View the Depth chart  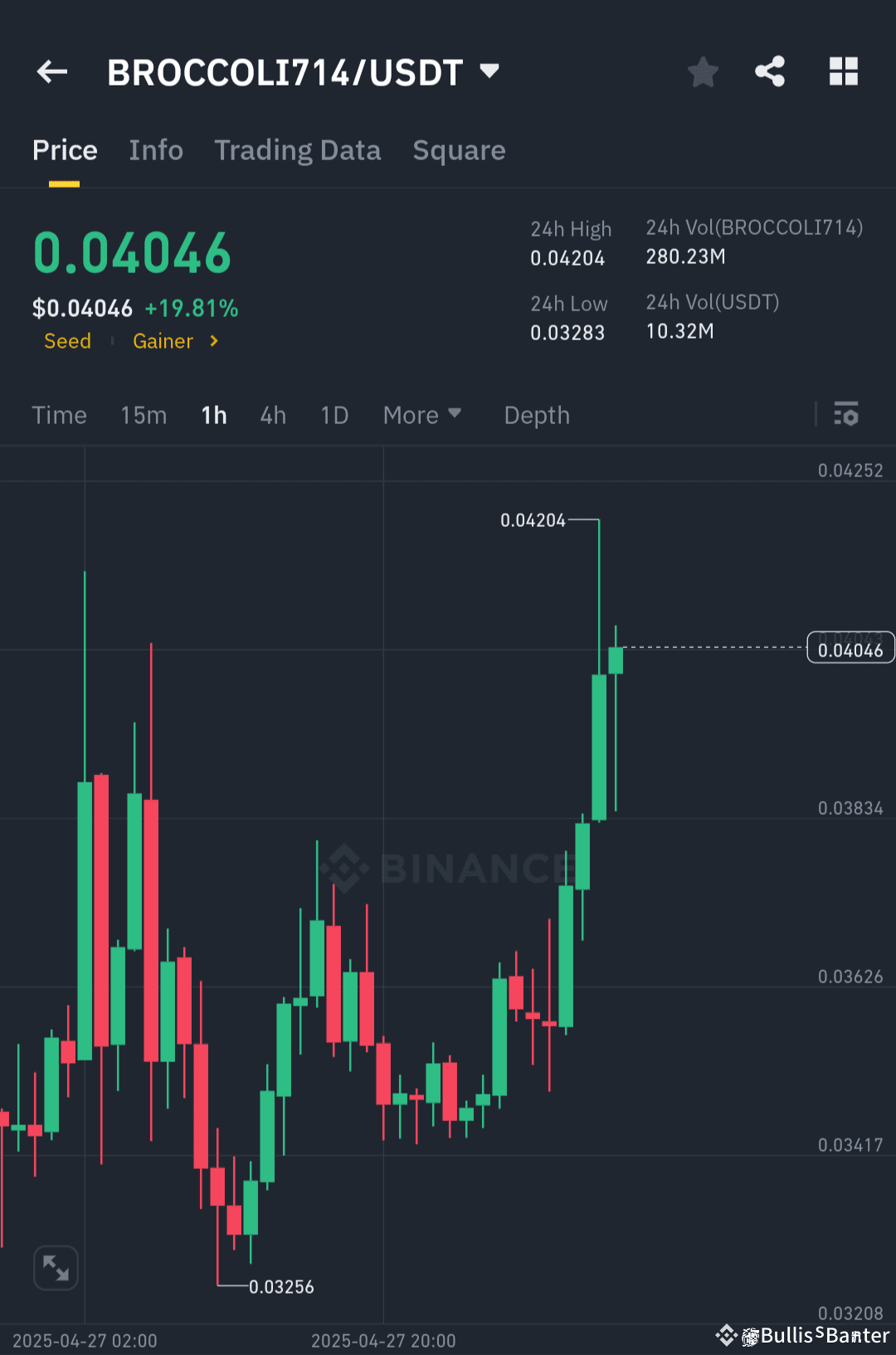[536, 415]
